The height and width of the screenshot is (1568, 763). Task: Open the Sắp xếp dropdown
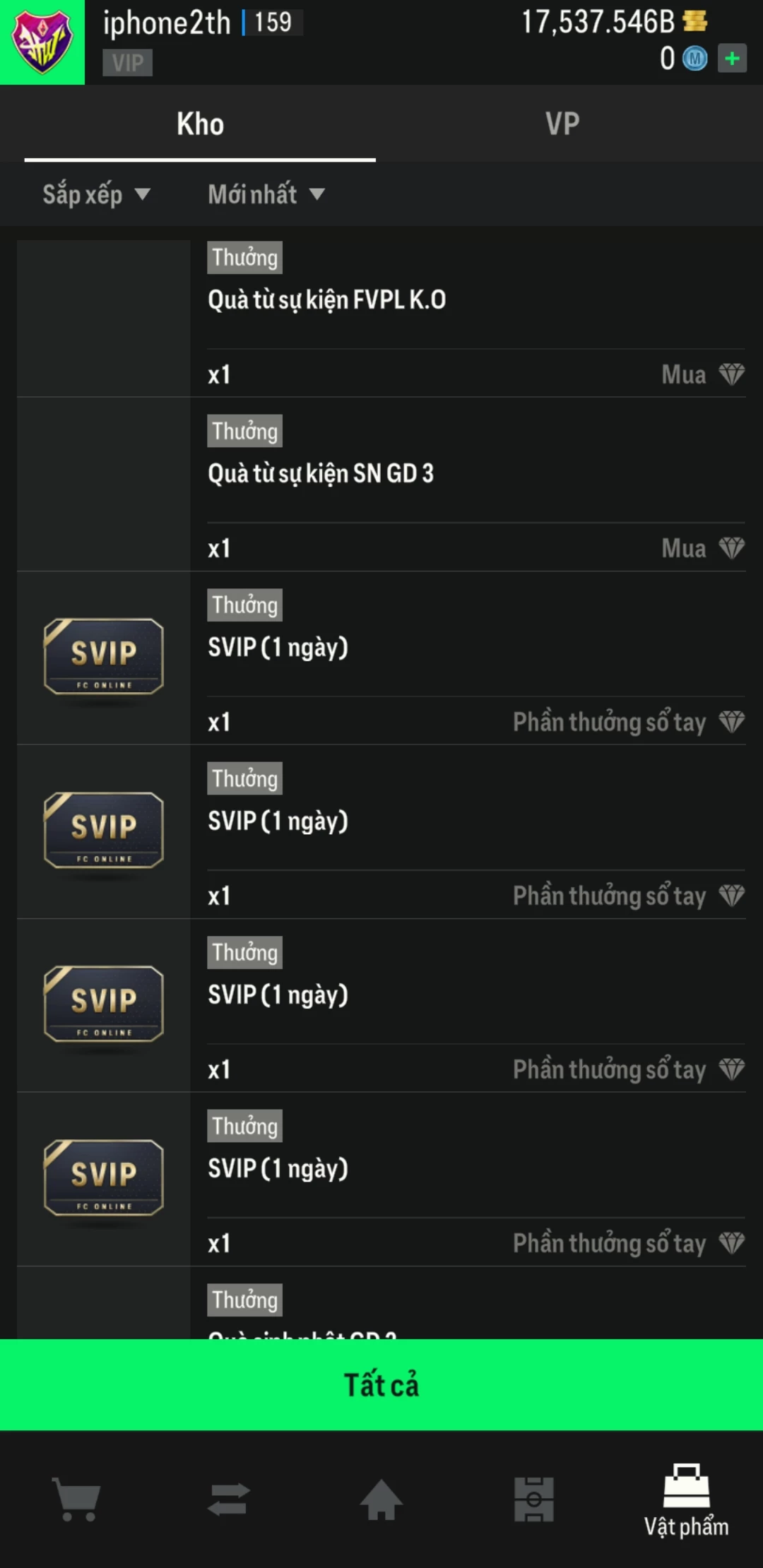[96, 194]
